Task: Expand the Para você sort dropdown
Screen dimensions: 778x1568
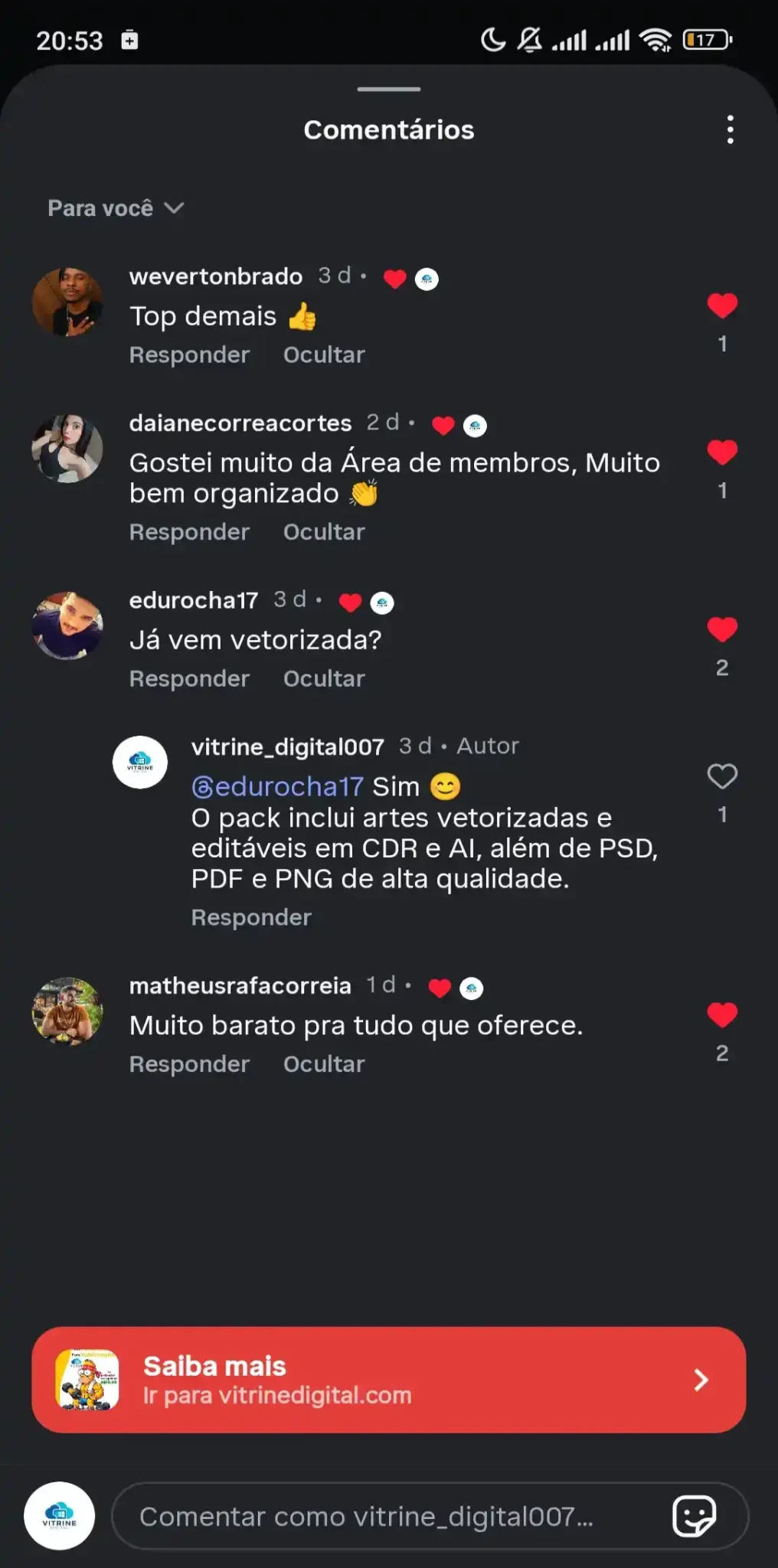Action: (x=116, y=208)
